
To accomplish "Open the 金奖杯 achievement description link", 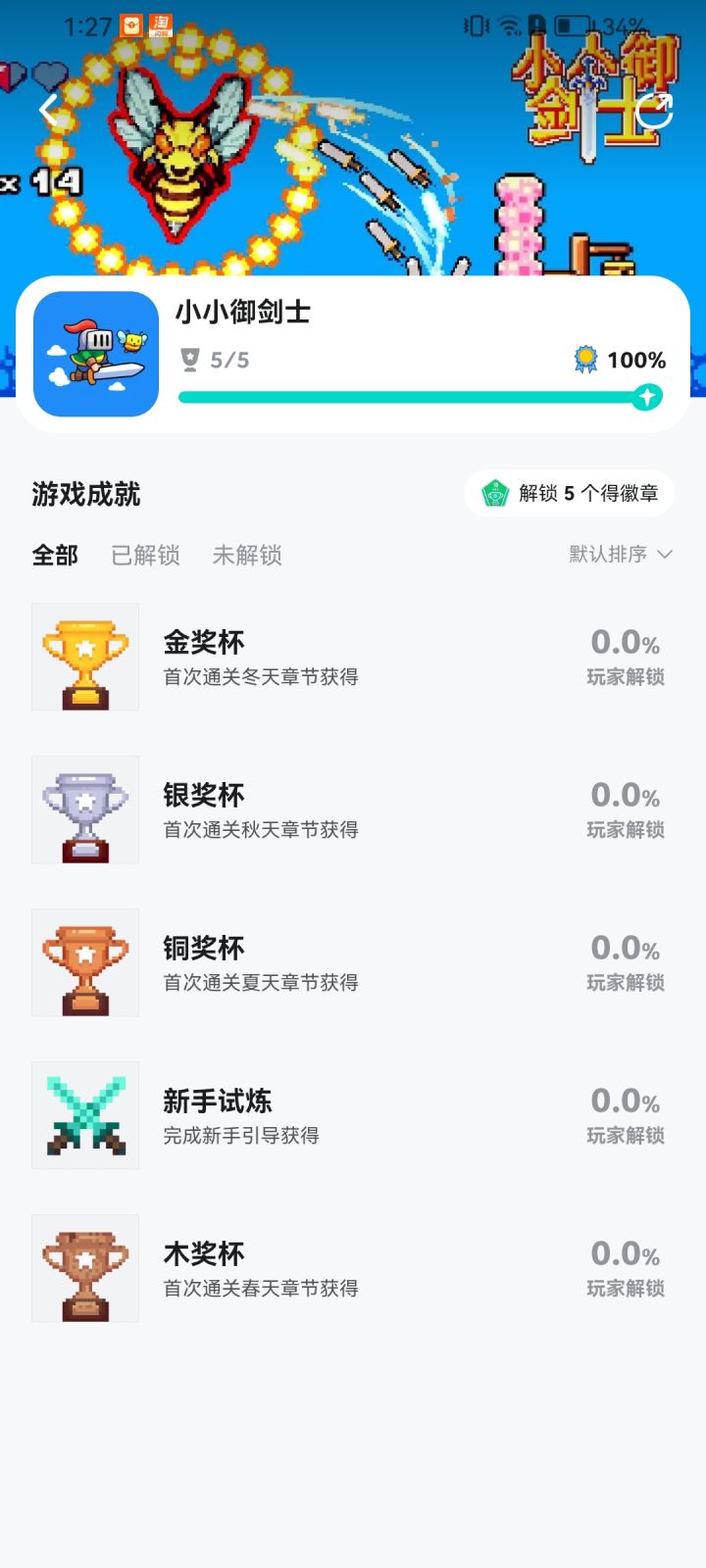I will [x=259, y=676].
